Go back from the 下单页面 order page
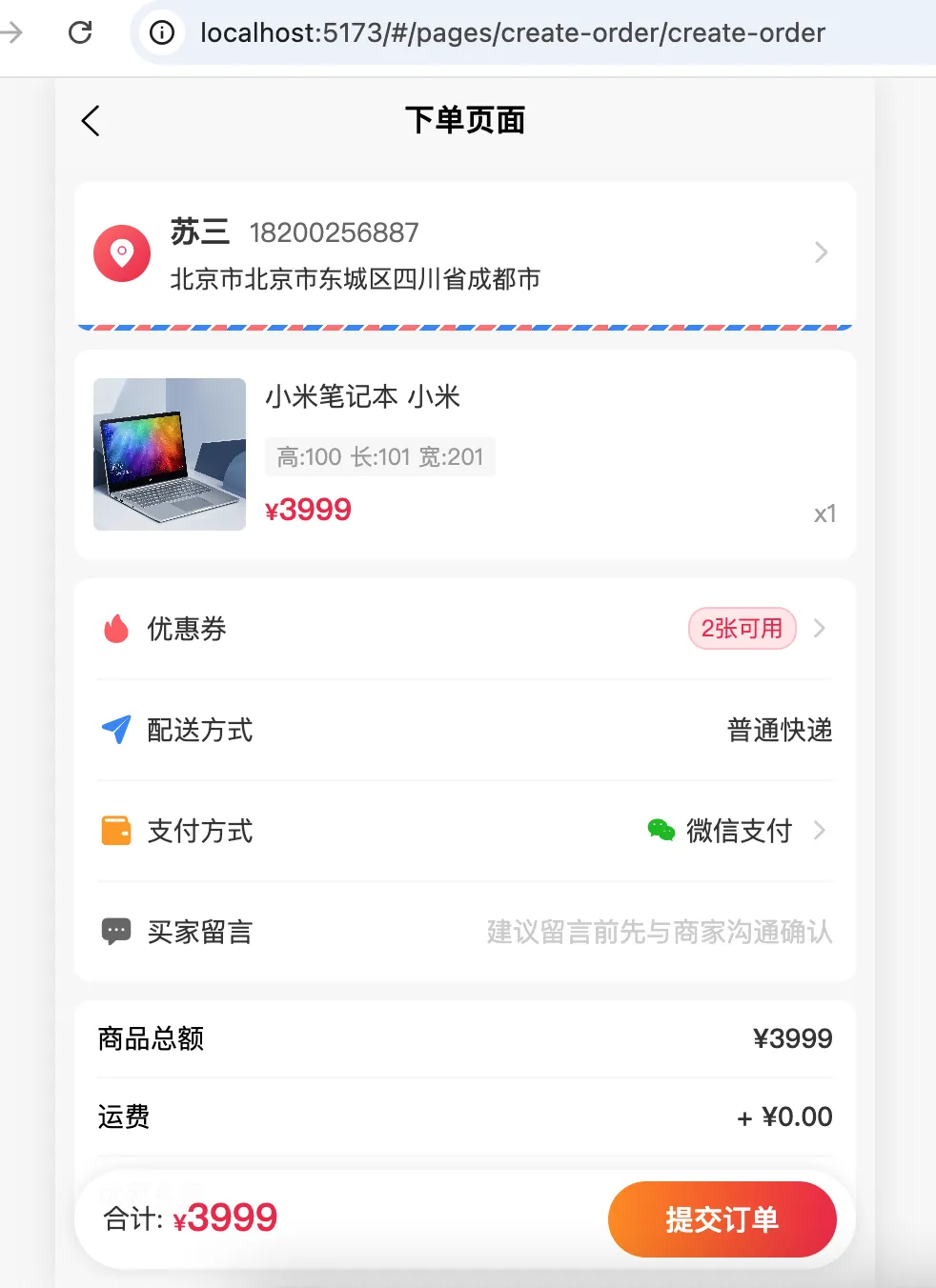The image size is (936, 1288). point(91,121)
